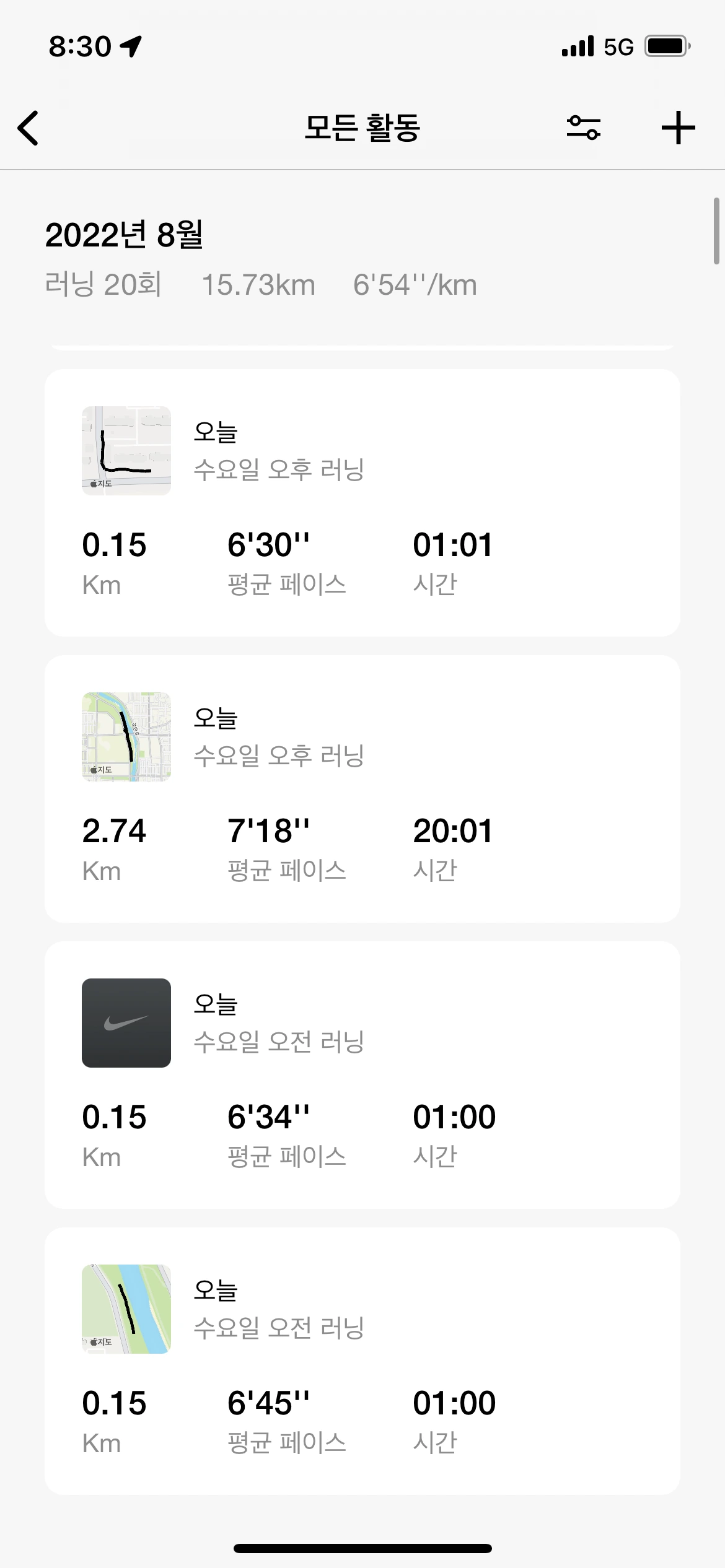Image resolution: width=725 pixels, height=1568 pixels.
Task: Open the activity filter options
Action: (583, 128)
